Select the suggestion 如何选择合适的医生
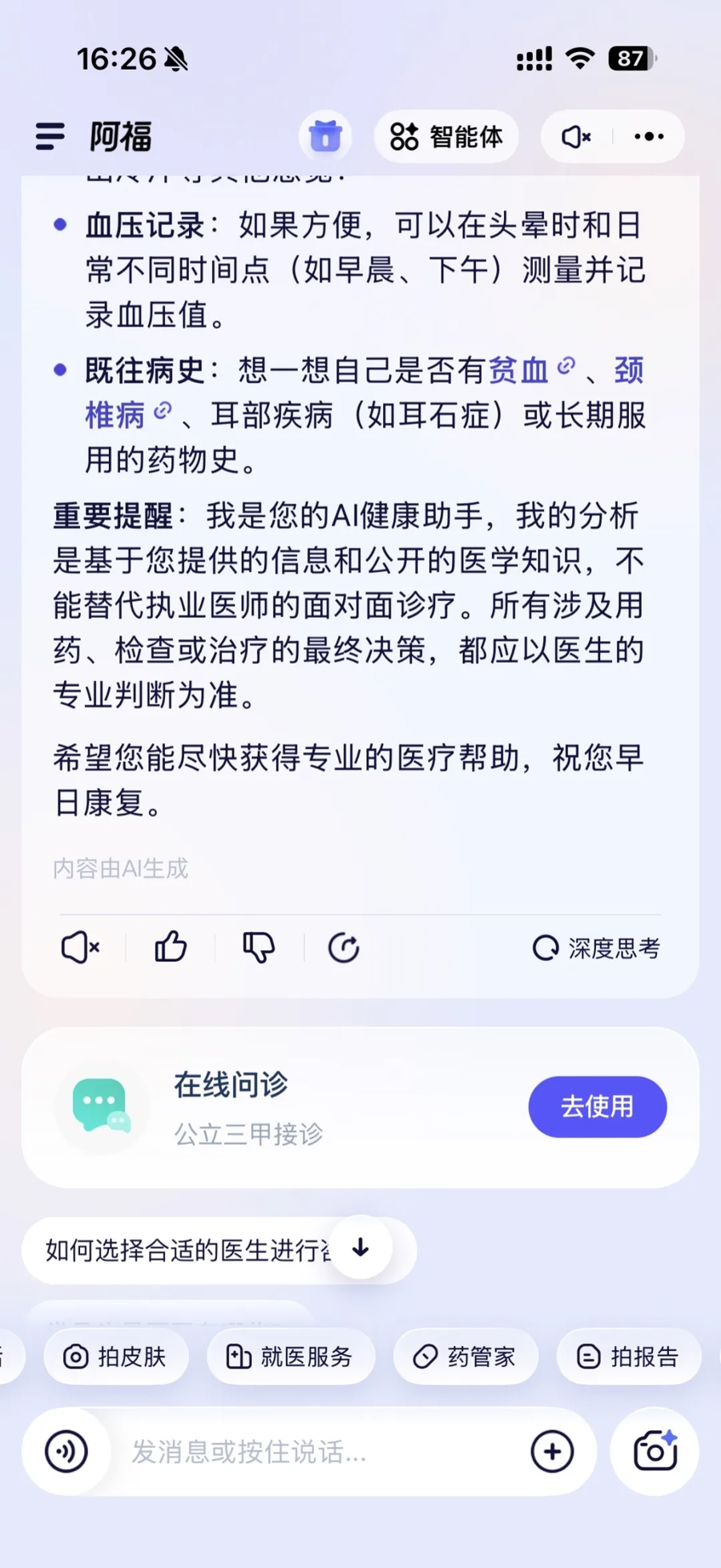 (186, 1250)
